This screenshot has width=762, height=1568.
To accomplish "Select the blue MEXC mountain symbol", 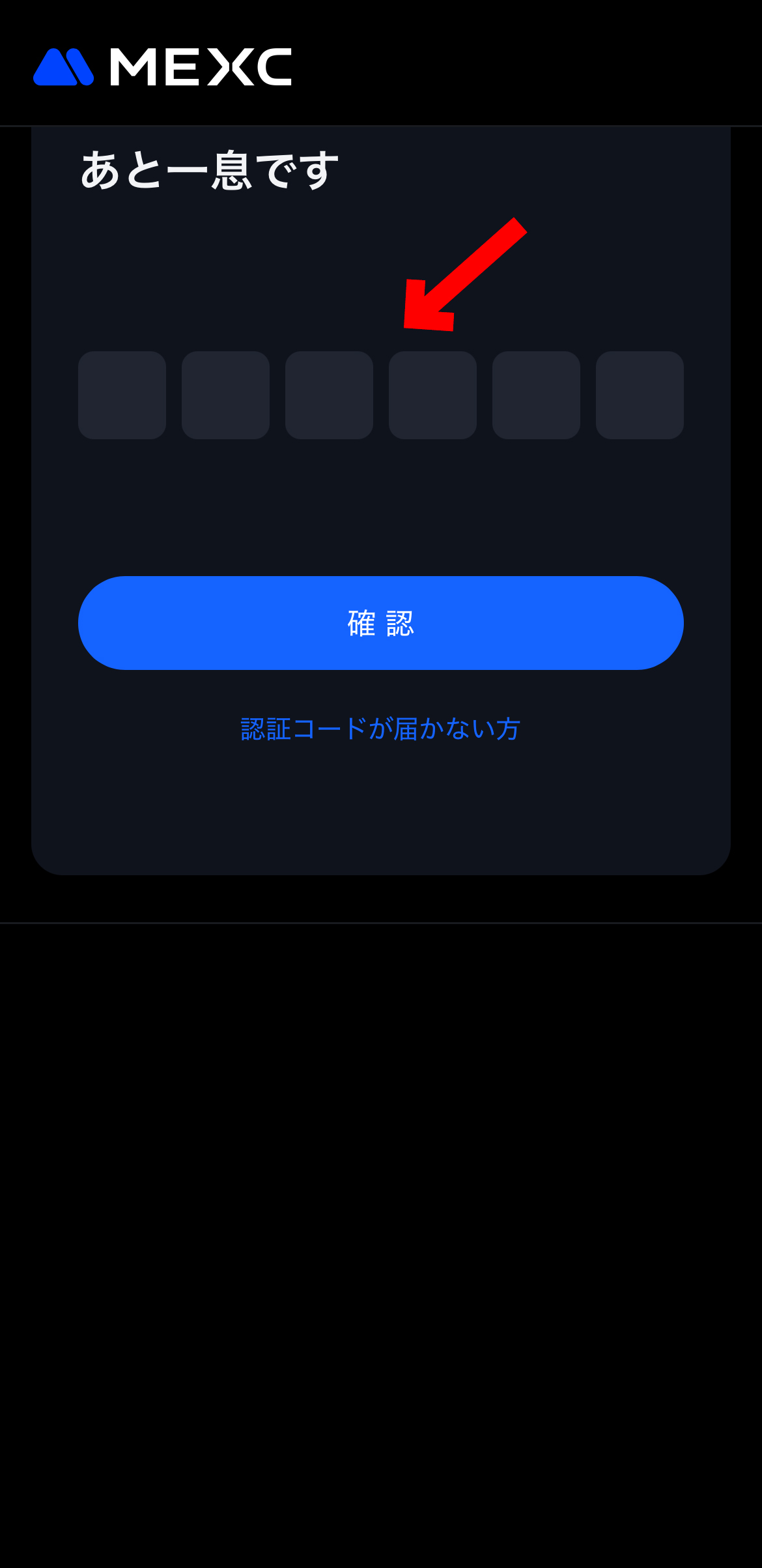I will [x=63, y=65].
